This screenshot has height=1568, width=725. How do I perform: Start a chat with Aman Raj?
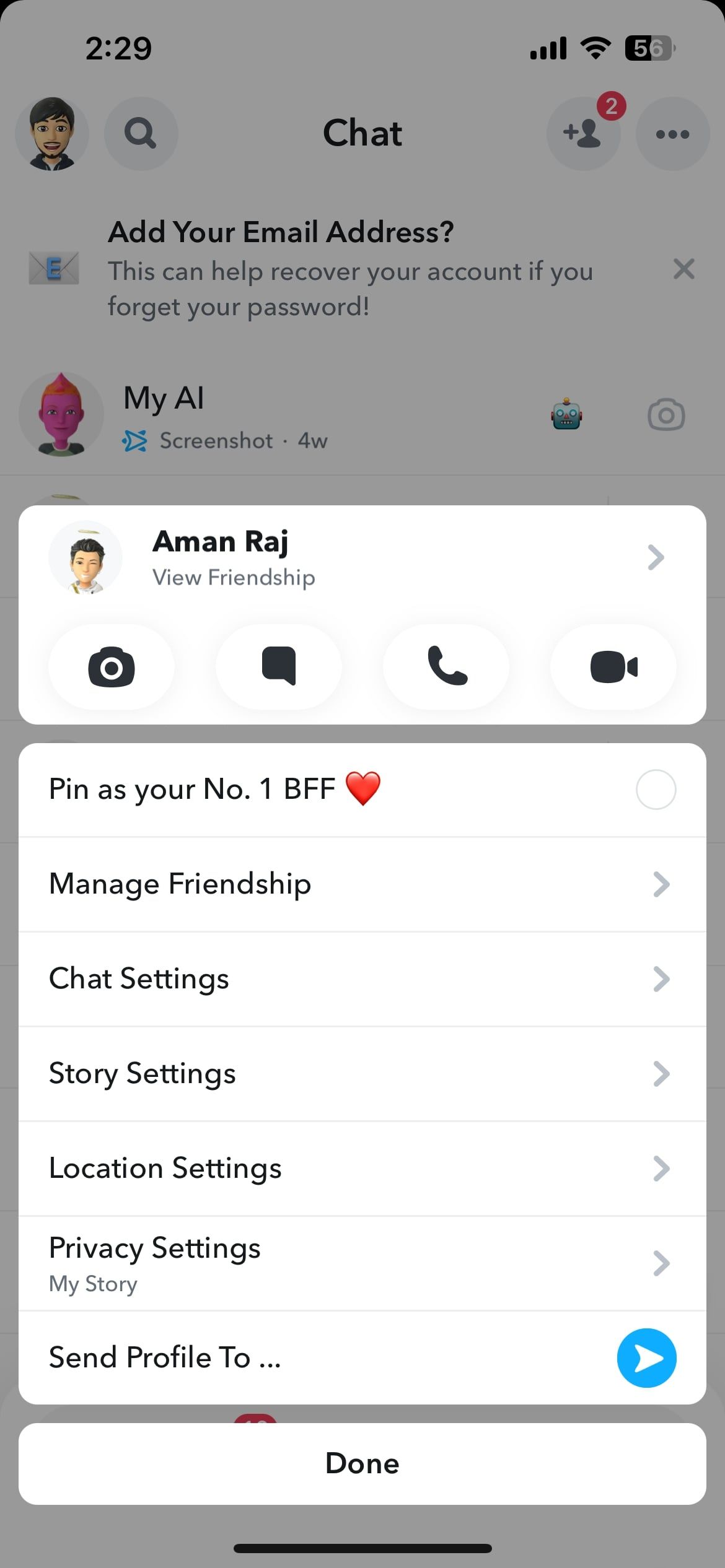[278, 666]
